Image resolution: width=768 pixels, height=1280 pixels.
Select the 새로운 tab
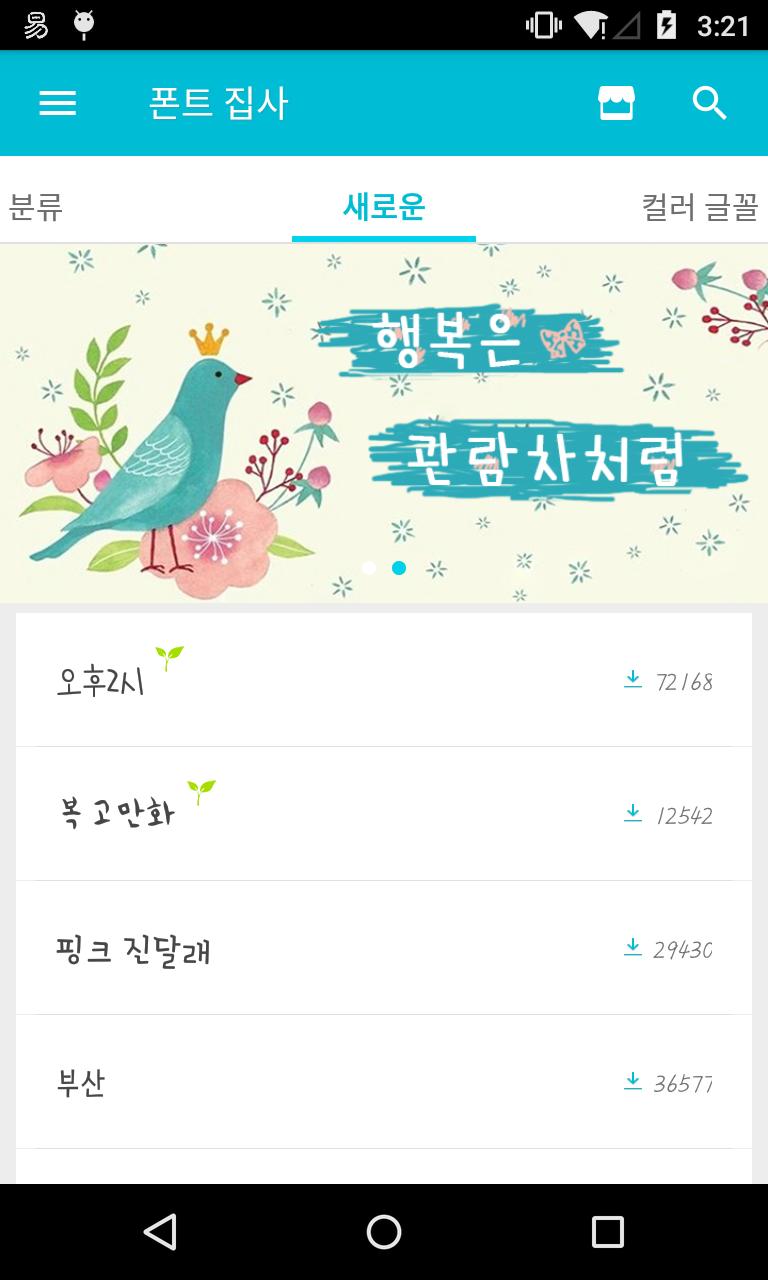(x=384, y=207)
